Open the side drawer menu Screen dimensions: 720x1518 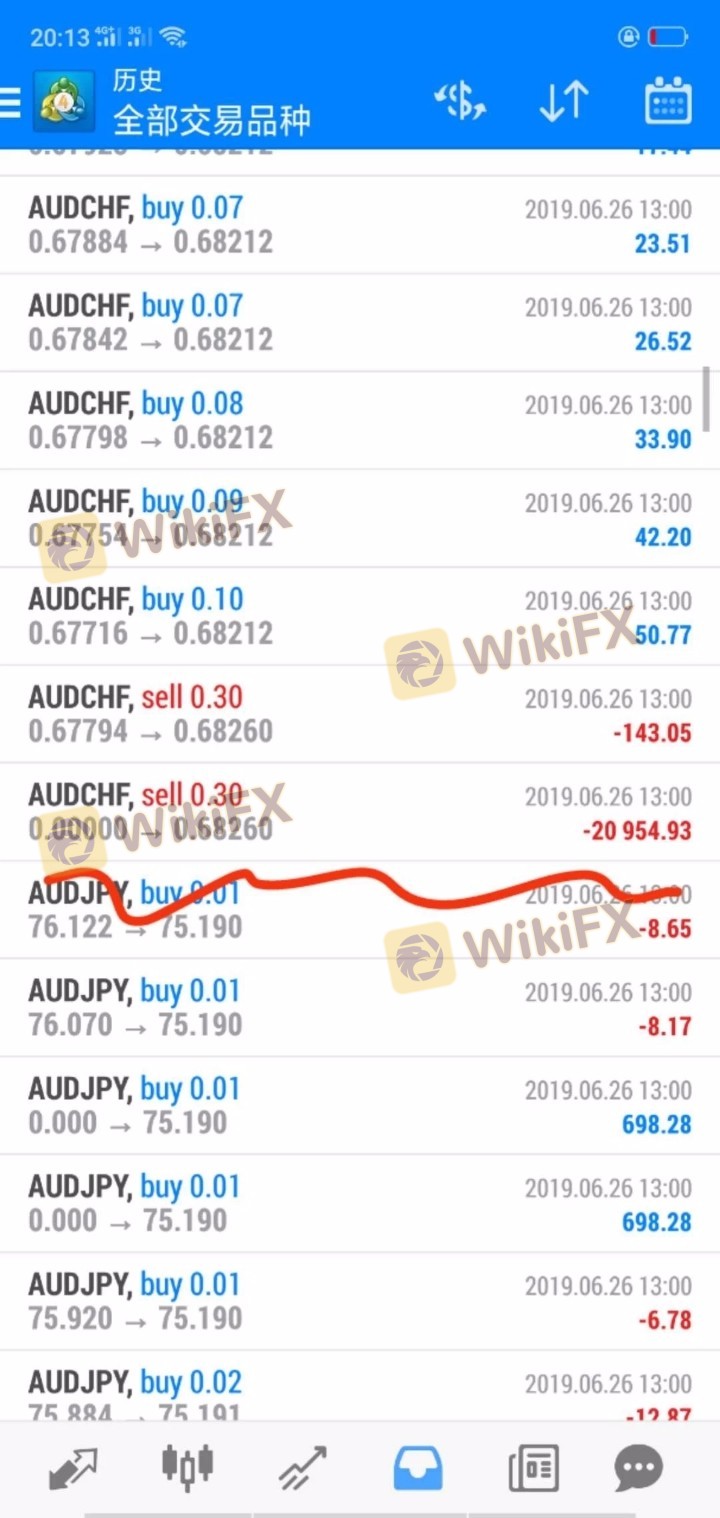[10, 102]
